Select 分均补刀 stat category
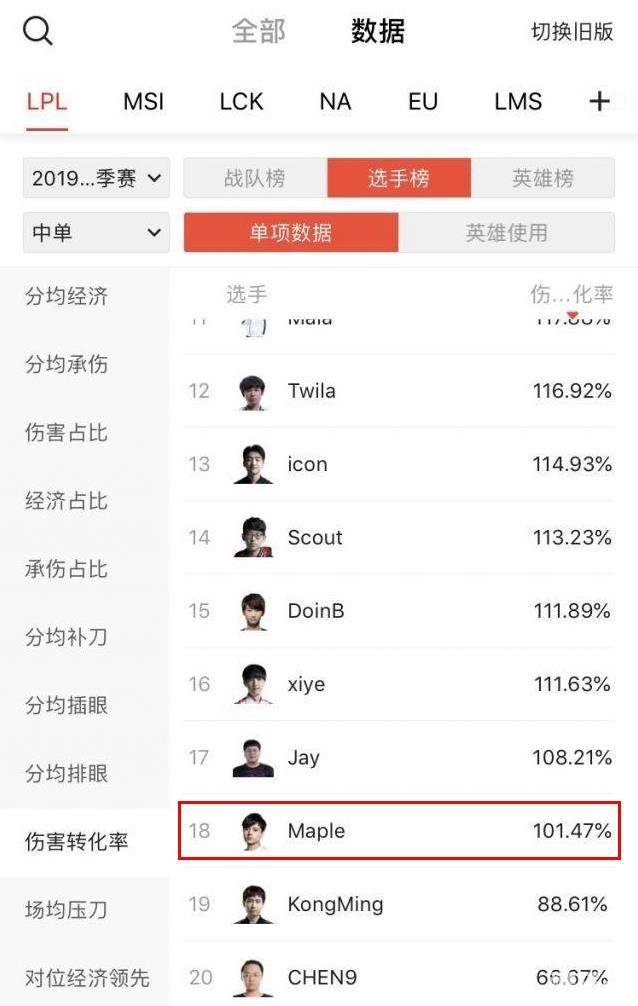 pyautogui.click(x=66, y=637)
